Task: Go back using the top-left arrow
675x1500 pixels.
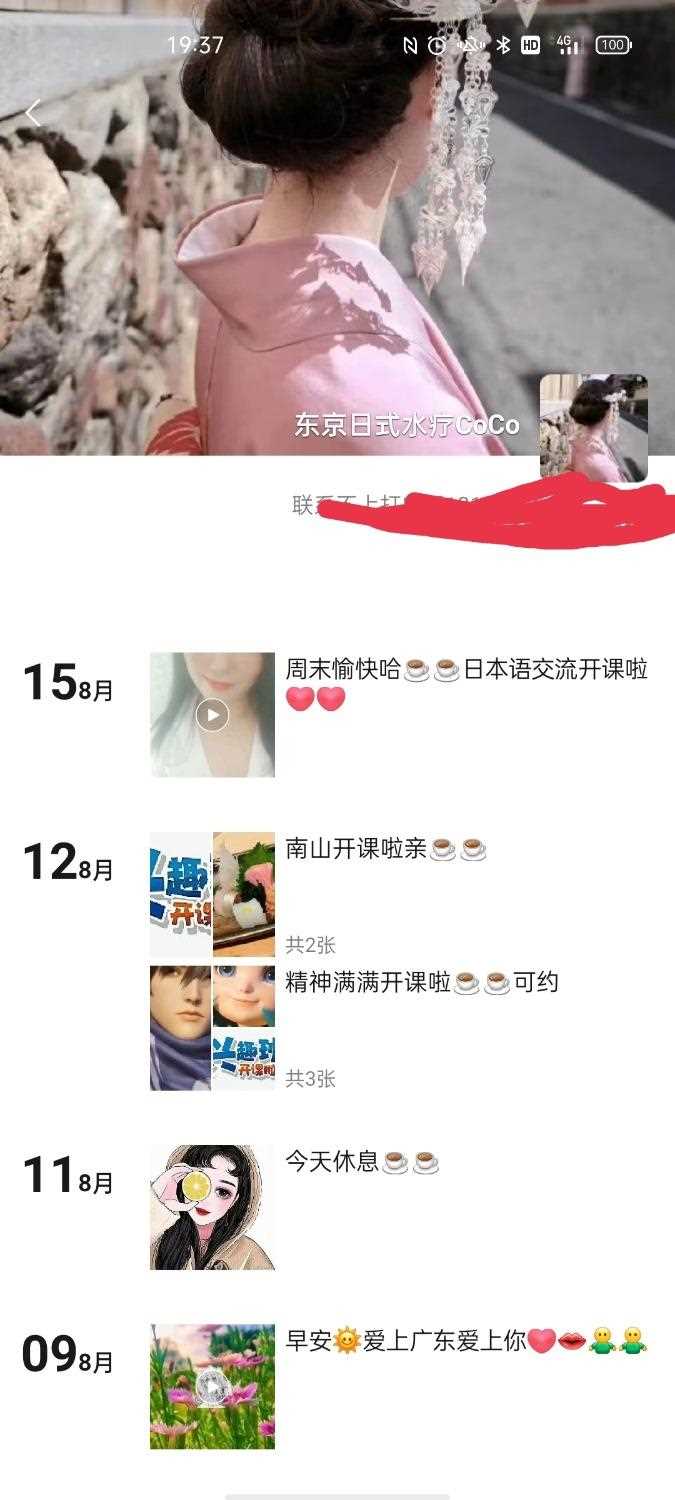Action: [34, 113]
